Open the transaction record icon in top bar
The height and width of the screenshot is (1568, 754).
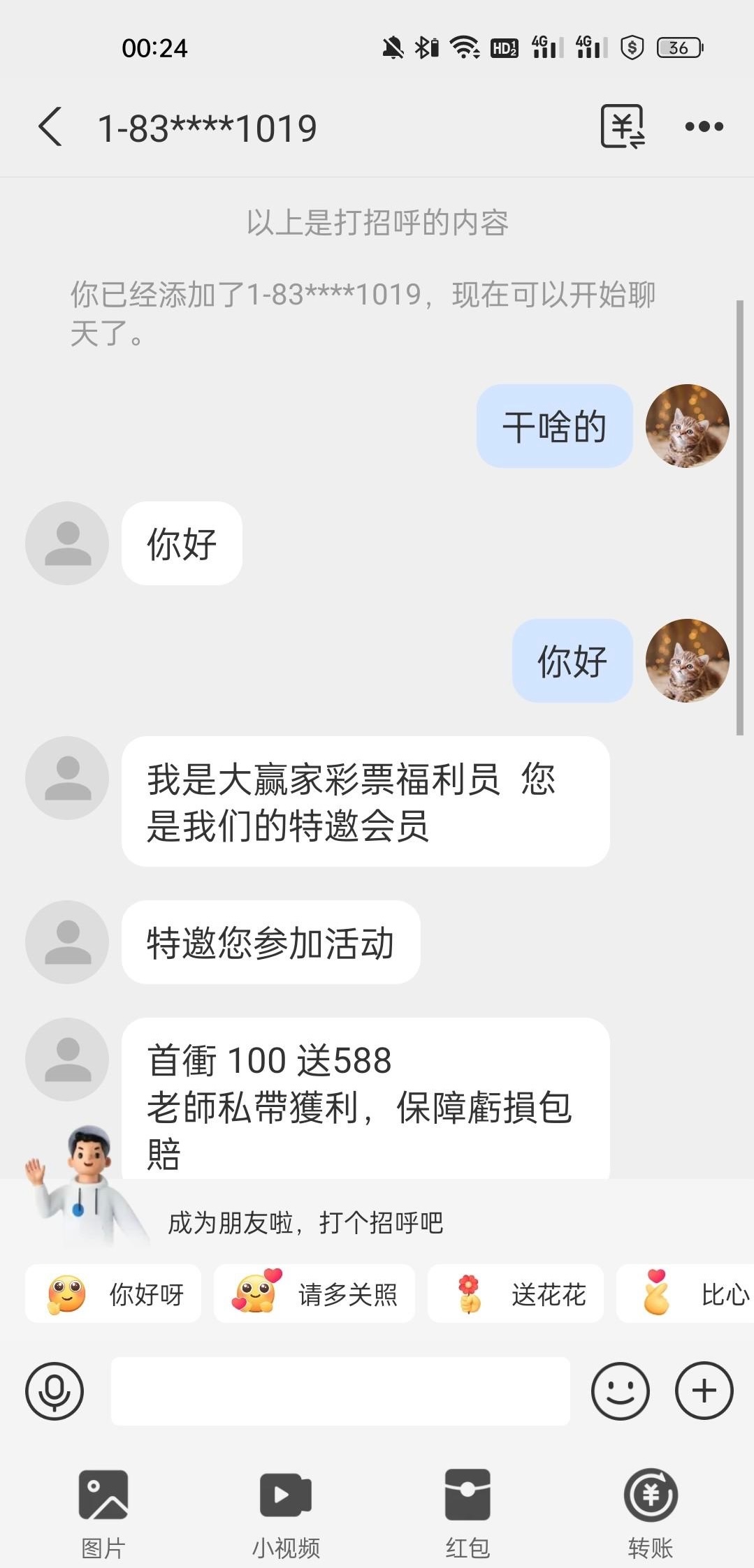click(x=621, y=126)
